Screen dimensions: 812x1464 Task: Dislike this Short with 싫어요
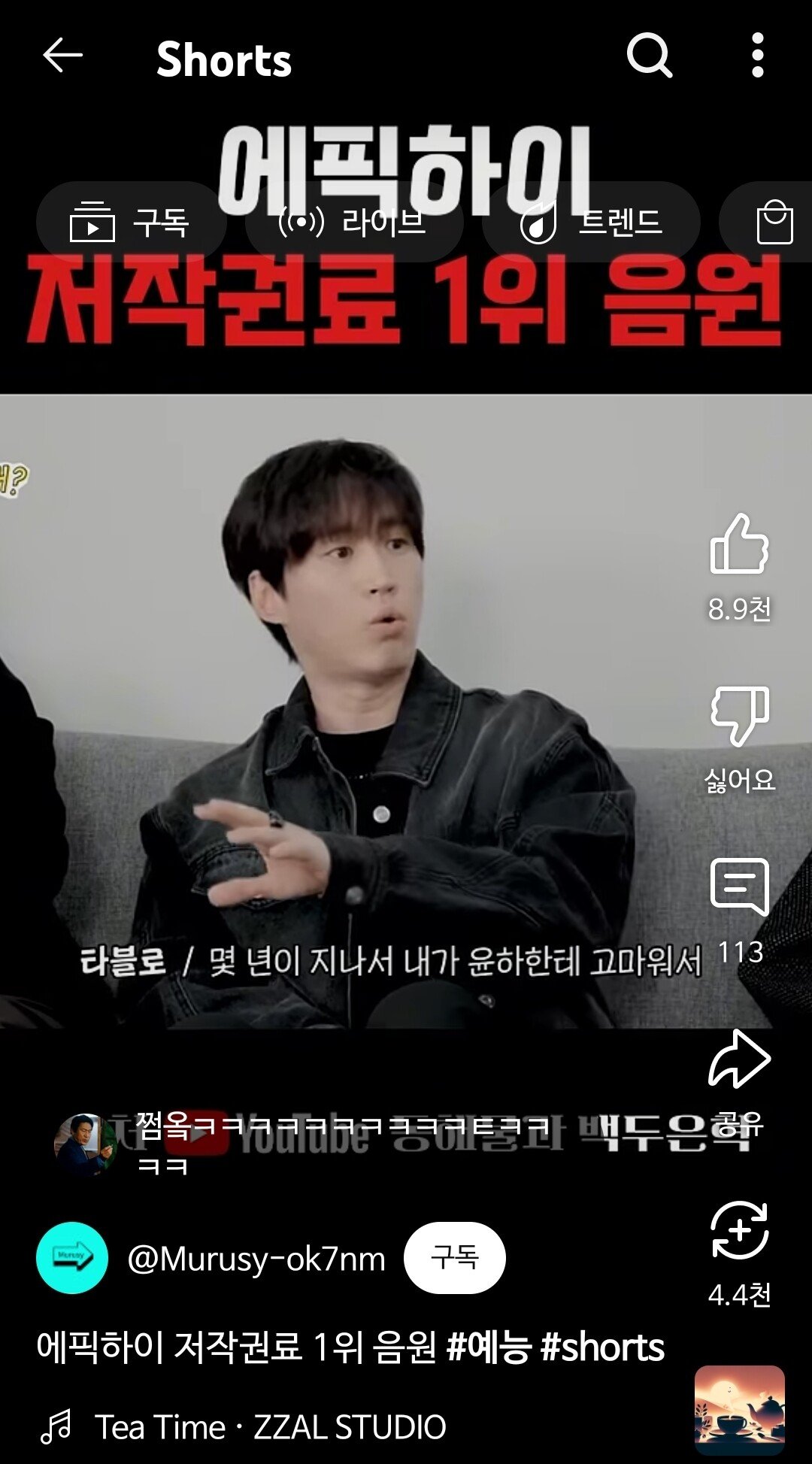pos(739,716)
